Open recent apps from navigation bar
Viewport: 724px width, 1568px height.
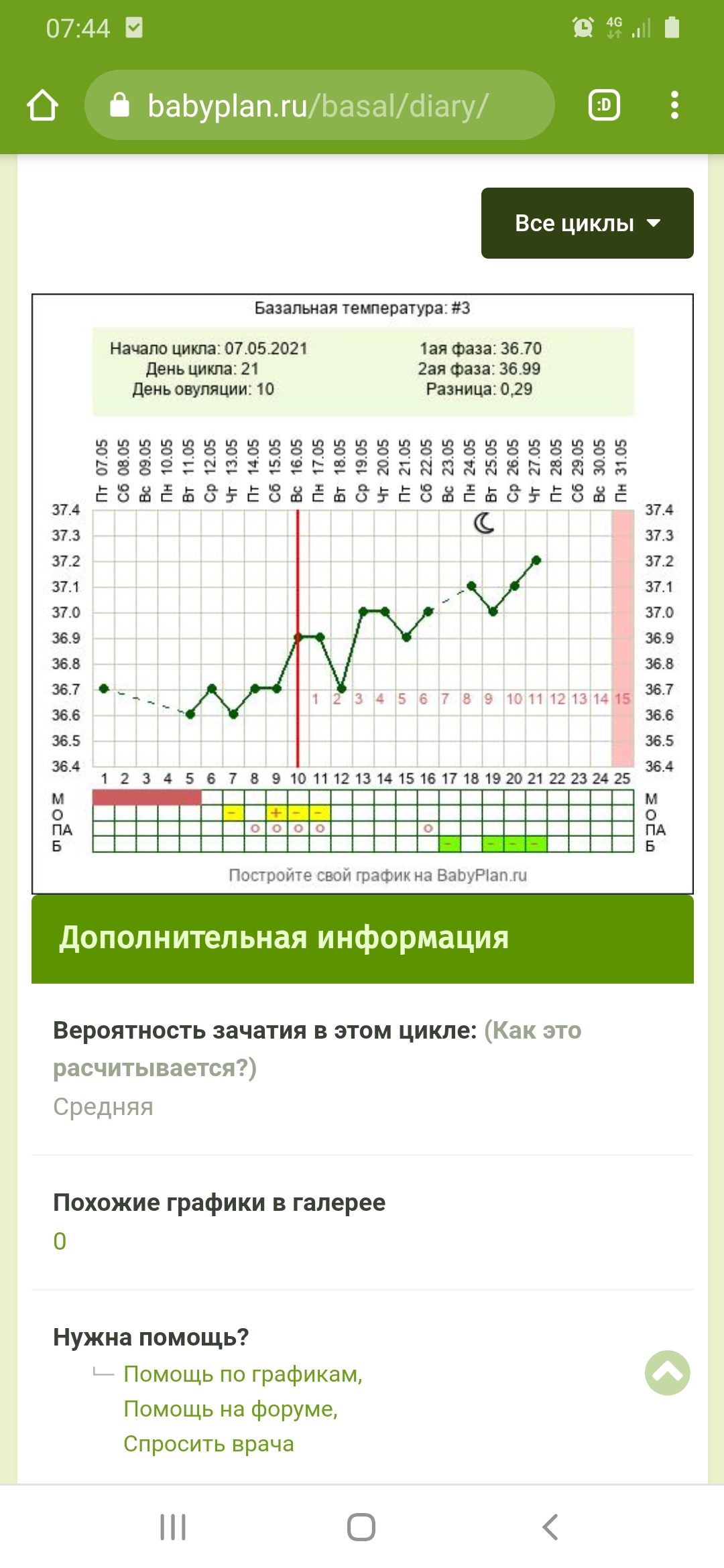tap(173, 1527)
